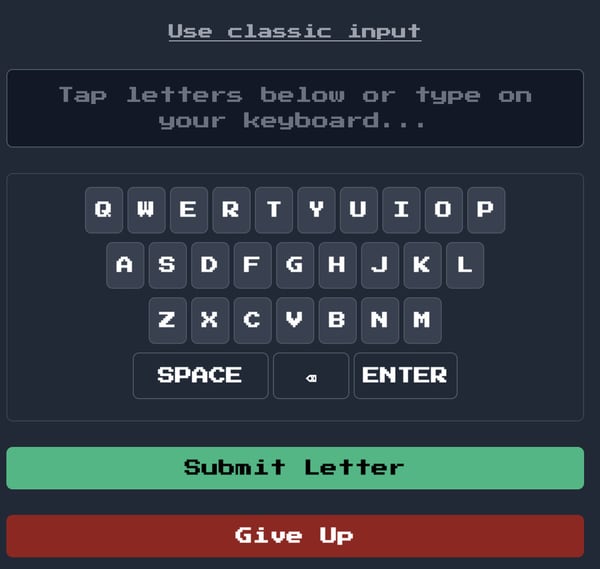Hit the letter T key
Viewport: 600px width, 569px height.
click(x=273, y=210)
